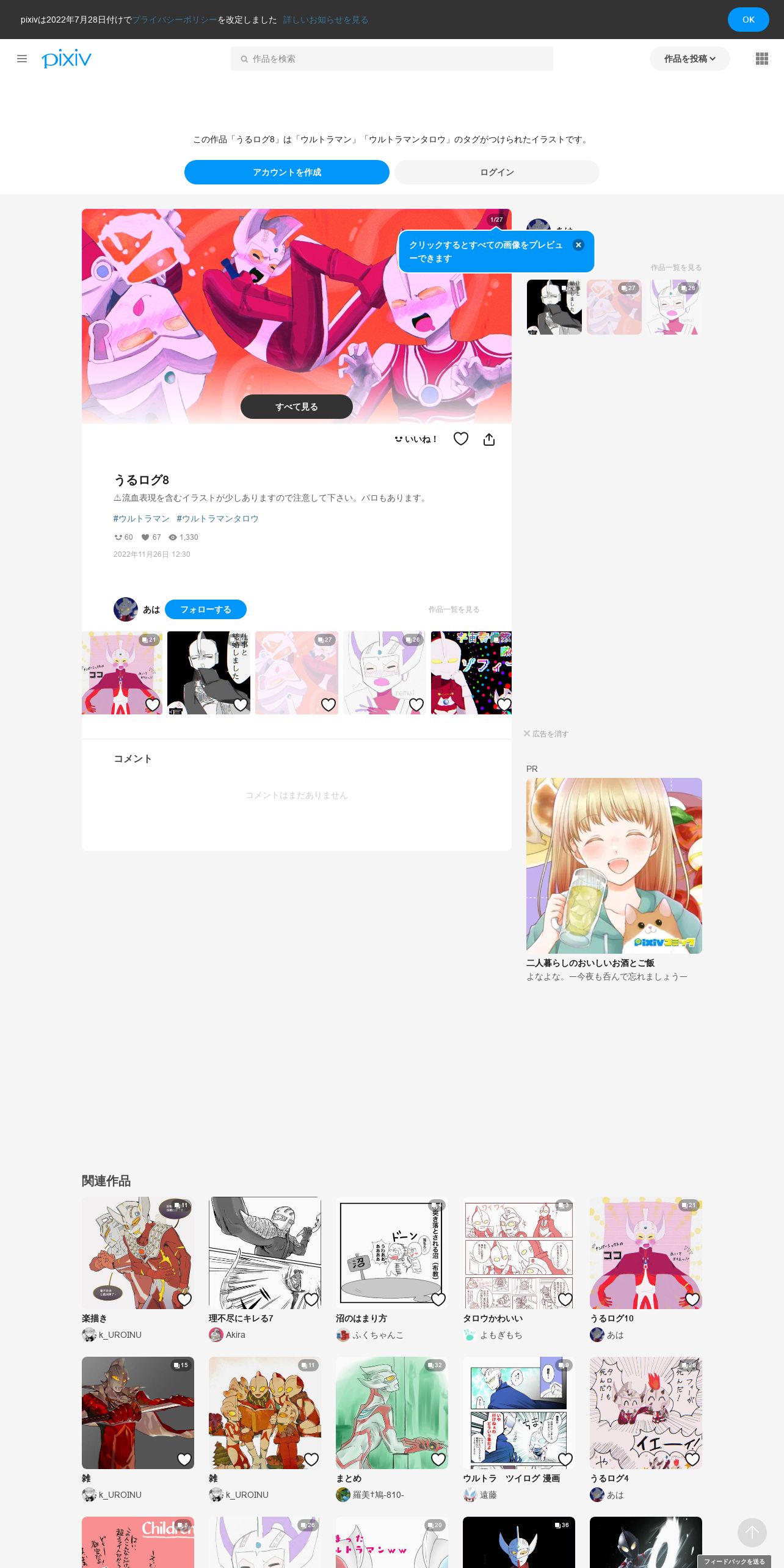
Task: Jump back to top with the arrow button
Action: (752, 1533)
